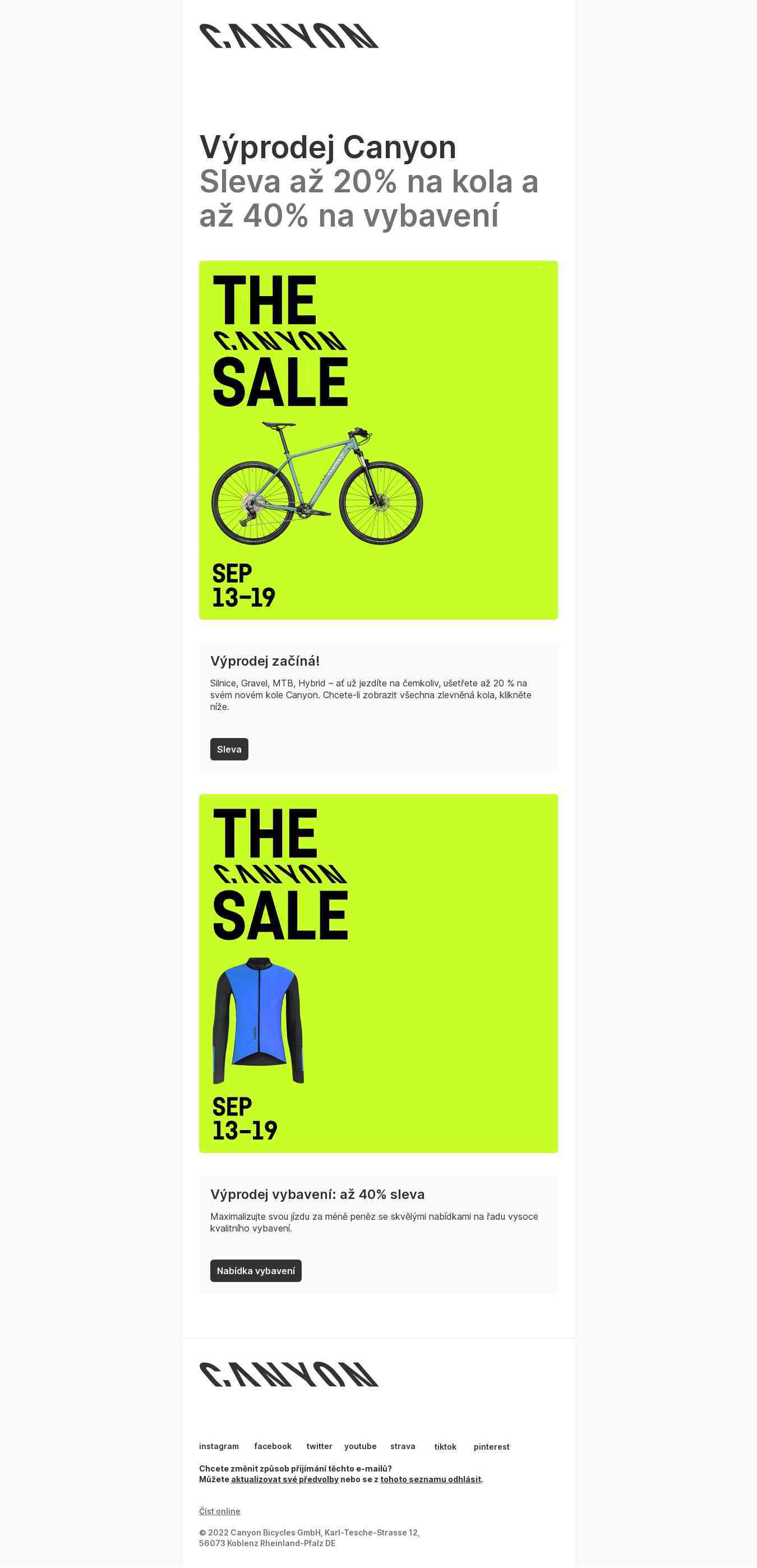
Task: Open the pinterest link
Action: pyautogui.click(x=491, y=1446)
